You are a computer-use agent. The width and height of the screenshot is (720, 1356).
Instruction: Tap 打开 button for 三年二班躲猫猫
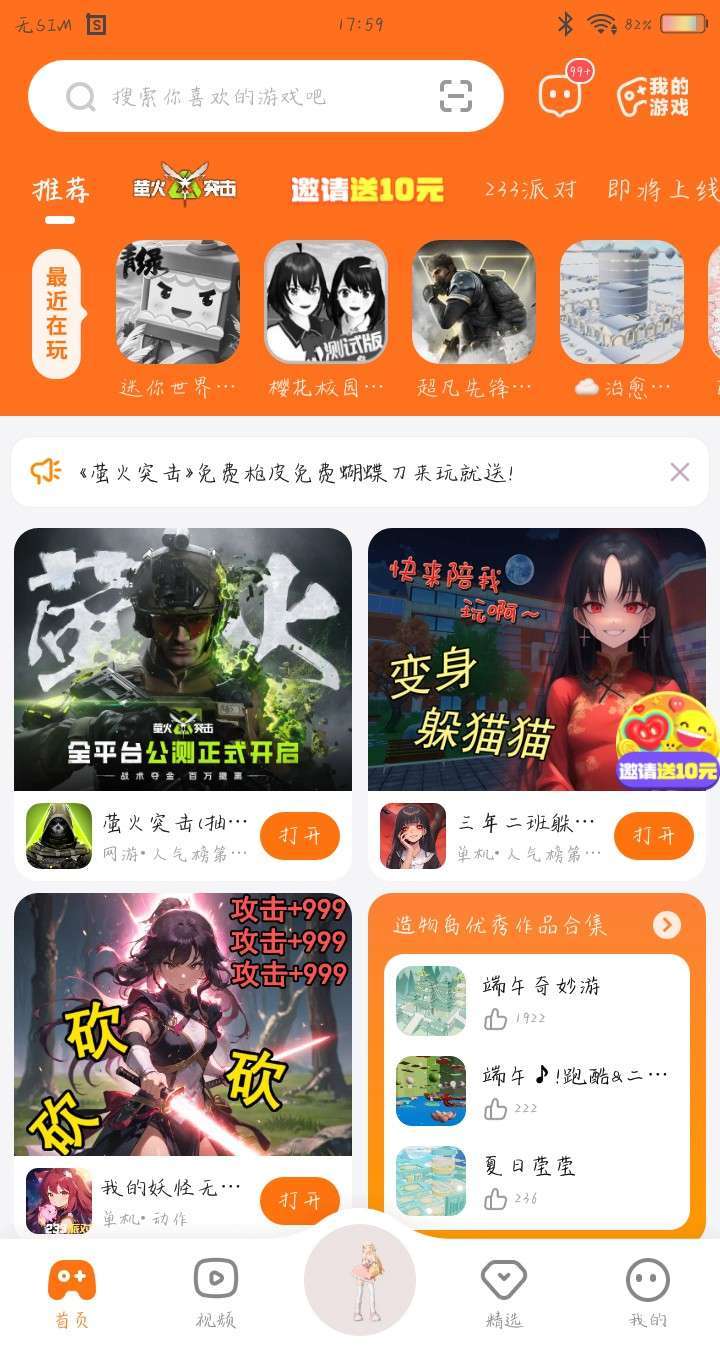coord(654,836)
